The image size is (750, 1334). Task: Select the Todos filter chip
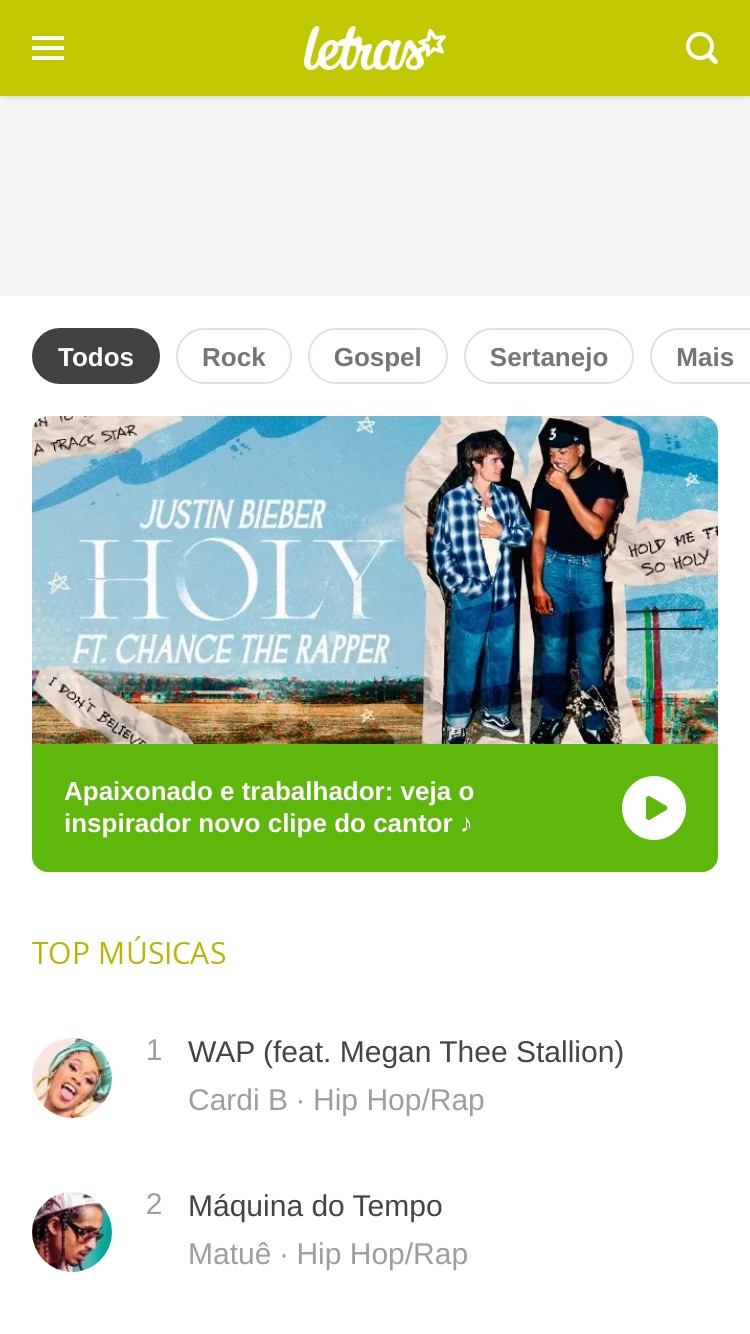pyautogui.click(x=96, y=356)
